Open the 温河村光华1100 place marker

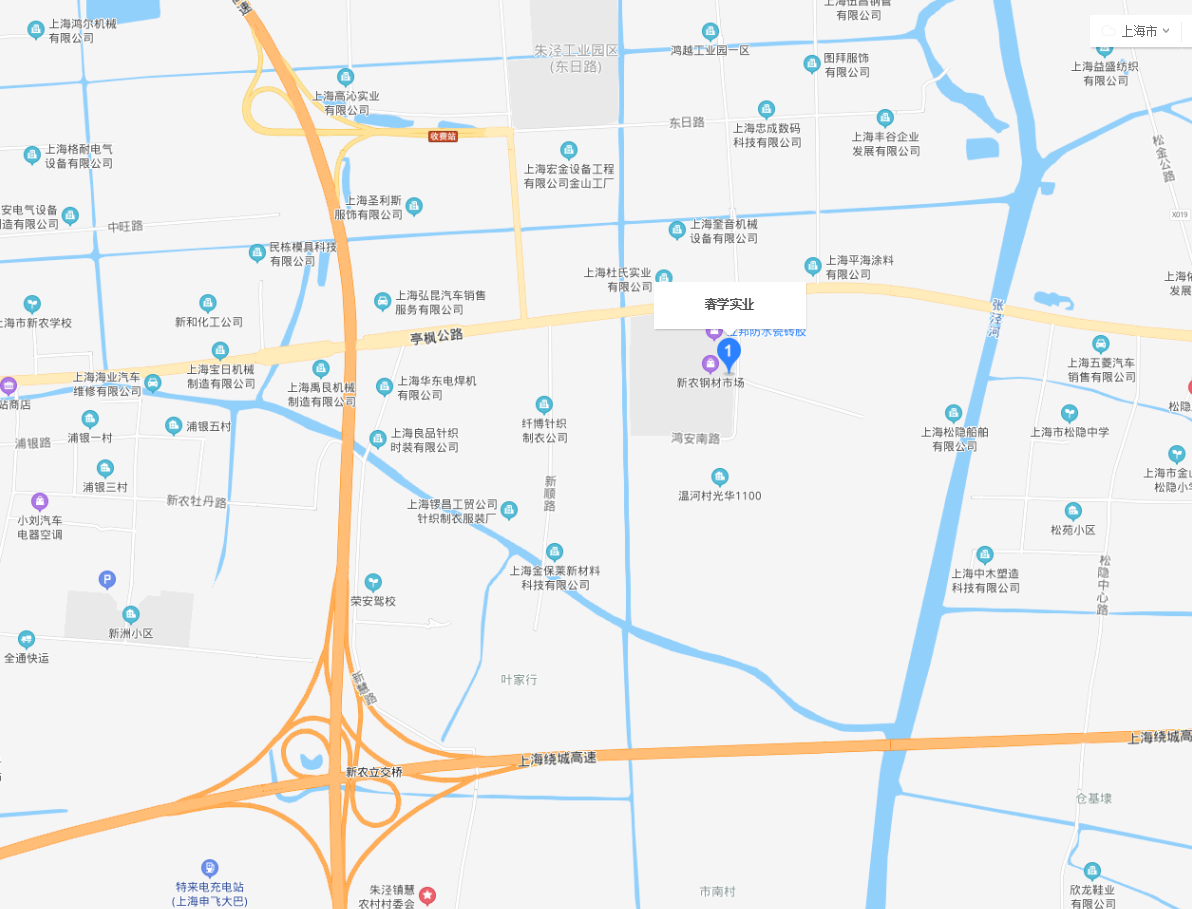coord(719,476)
